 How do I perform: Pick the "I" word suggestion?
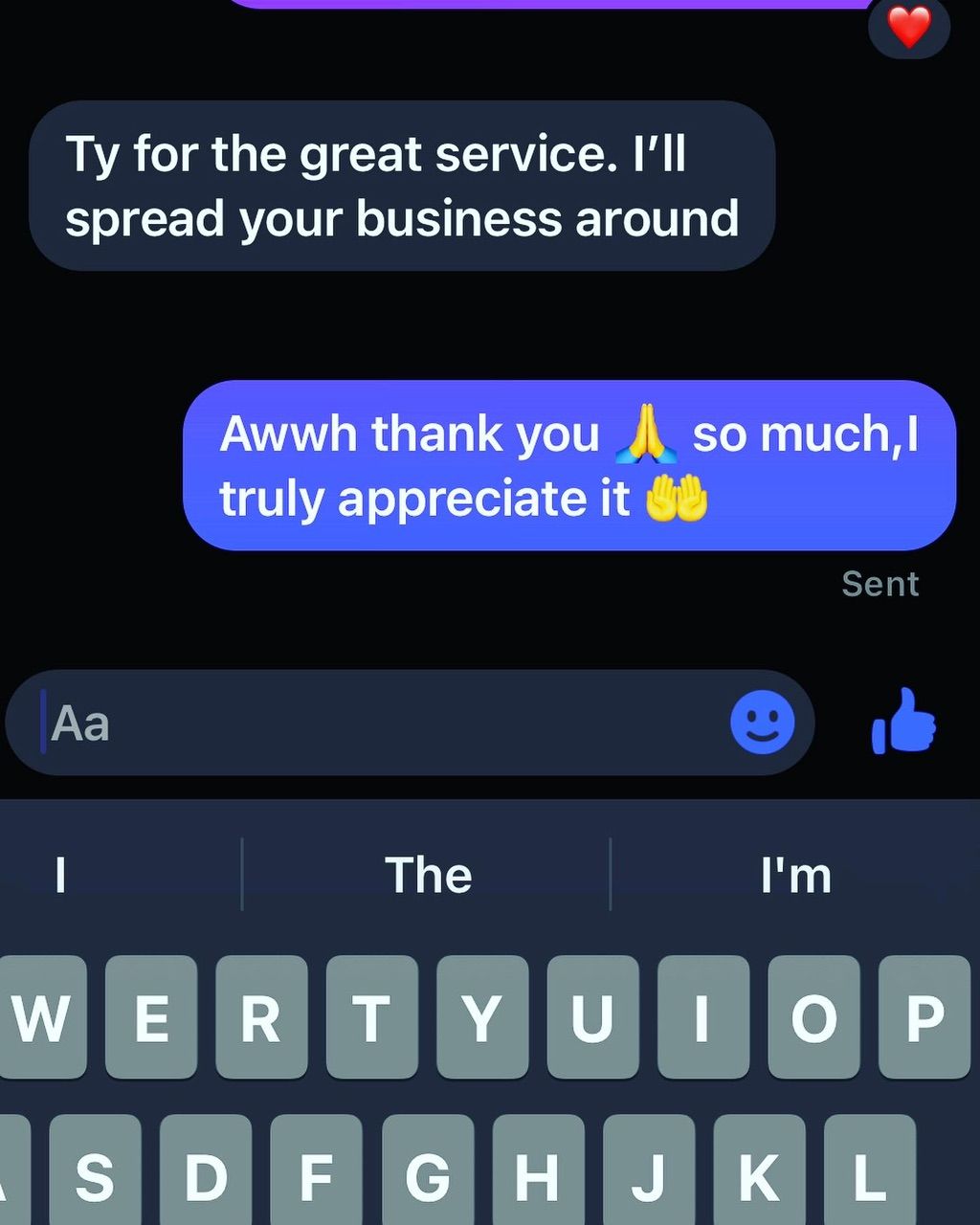pos(61,875)
